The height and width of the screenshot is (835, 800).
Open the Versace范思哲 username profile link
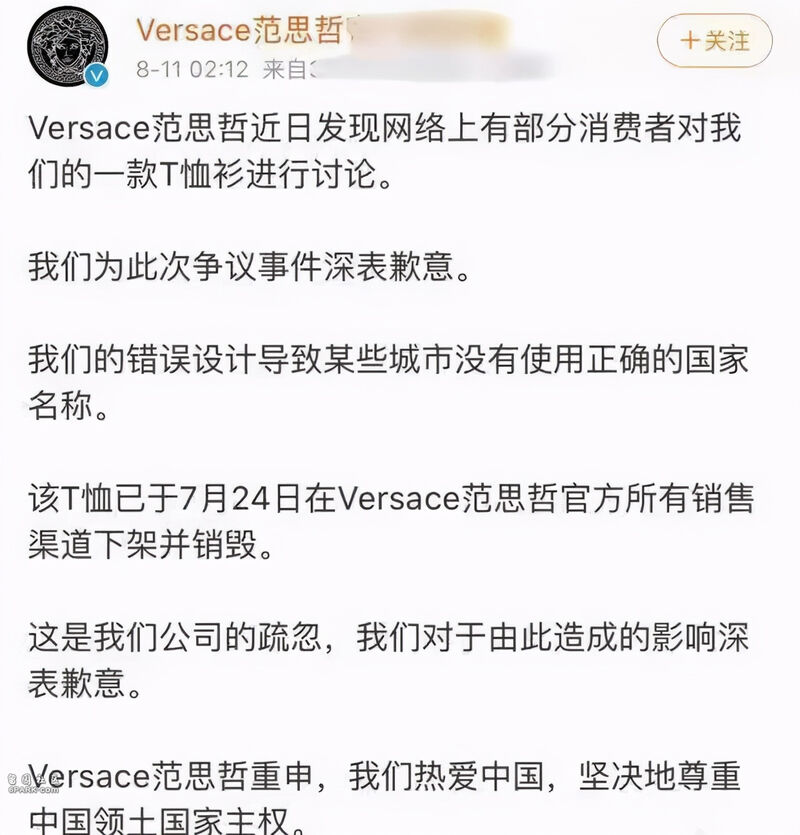[x=238, y=31]
